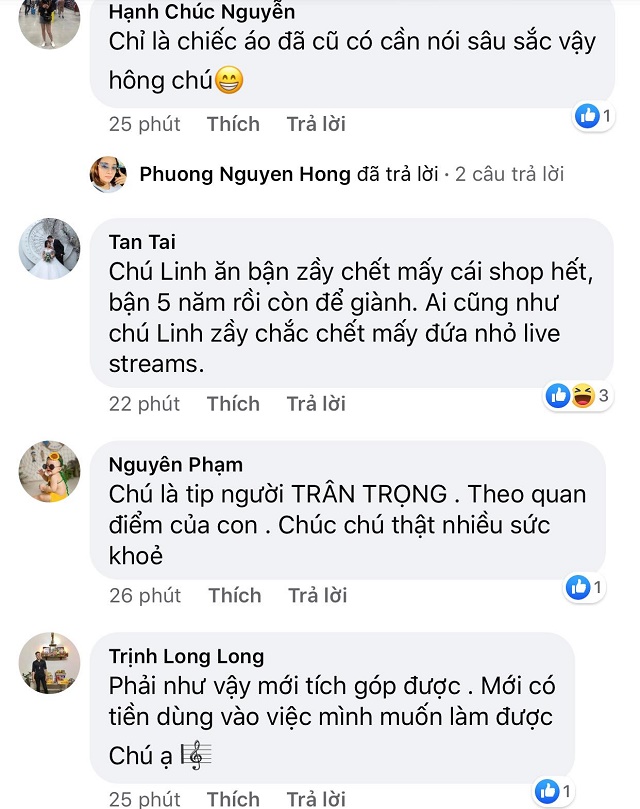Reply to Tan Tai's comment
Screen dimensions: 640x809
(315, 404)
